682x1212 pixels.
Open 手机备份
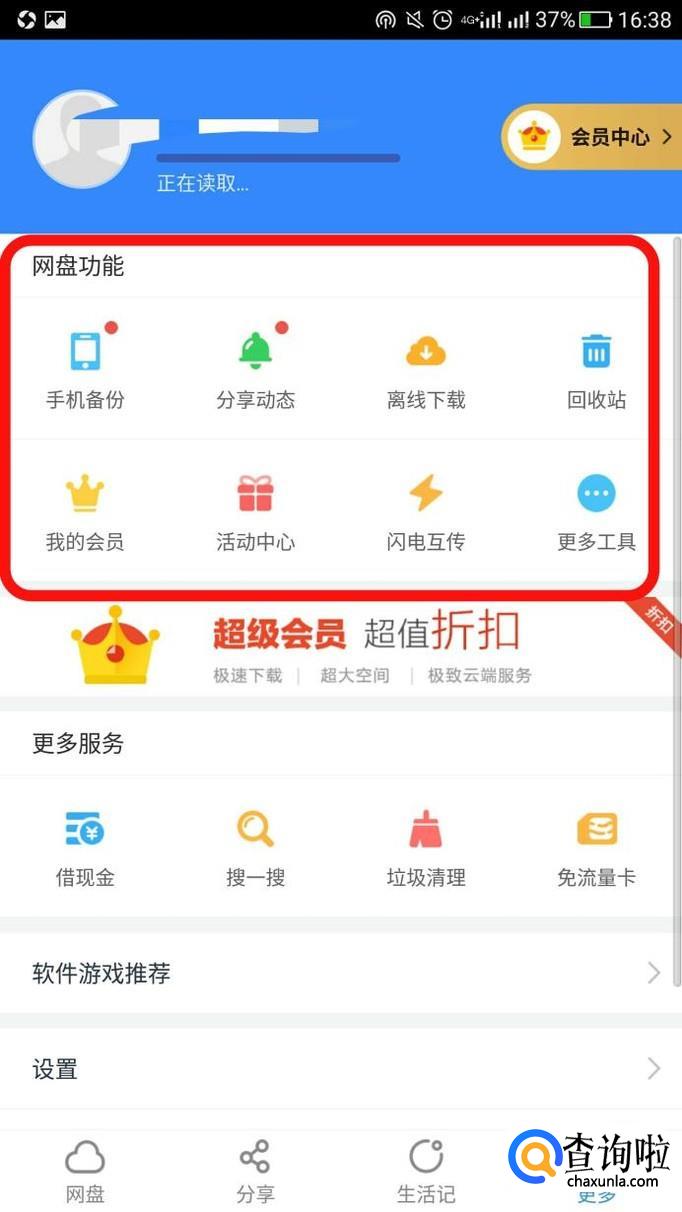pos(85,369)
